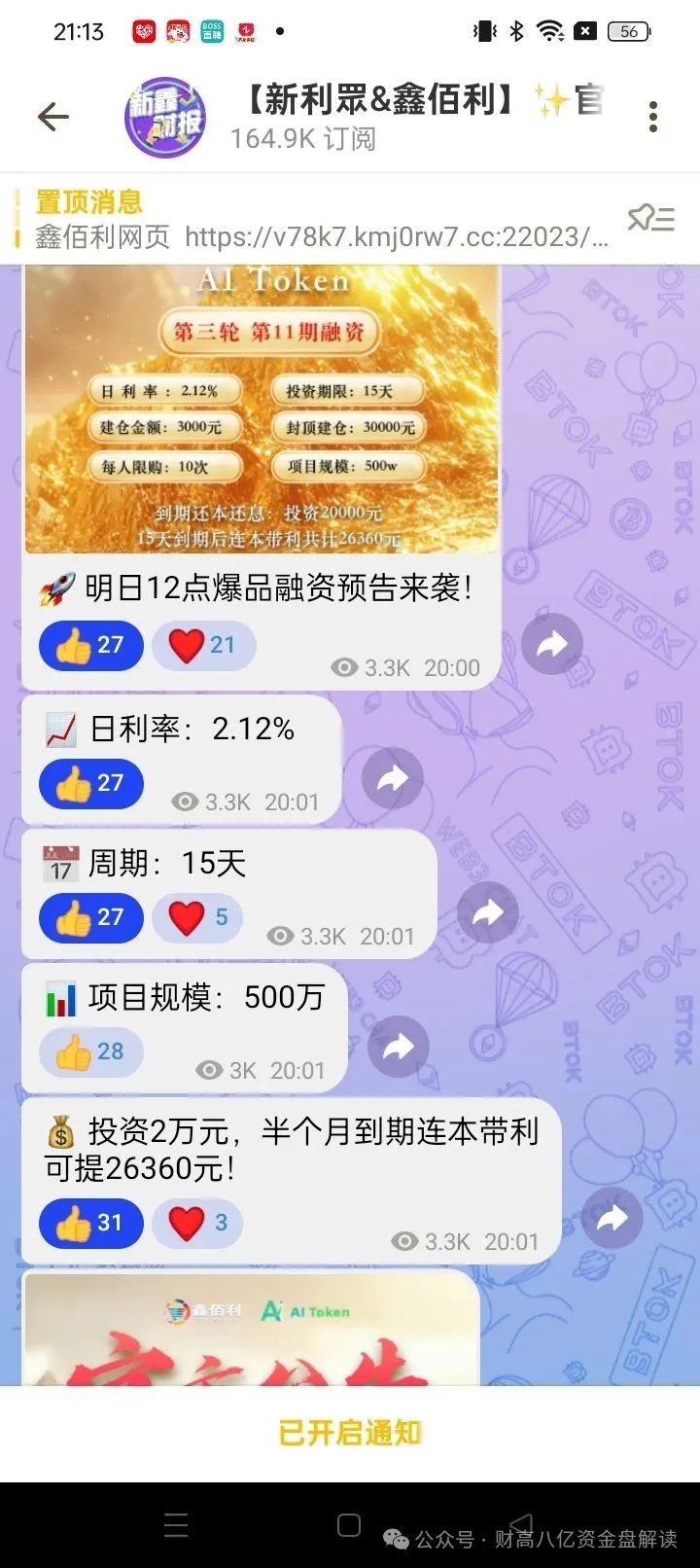Screen dimensions: 700x1568
Task: Open the channel's overflow menu
Action: 652,118
